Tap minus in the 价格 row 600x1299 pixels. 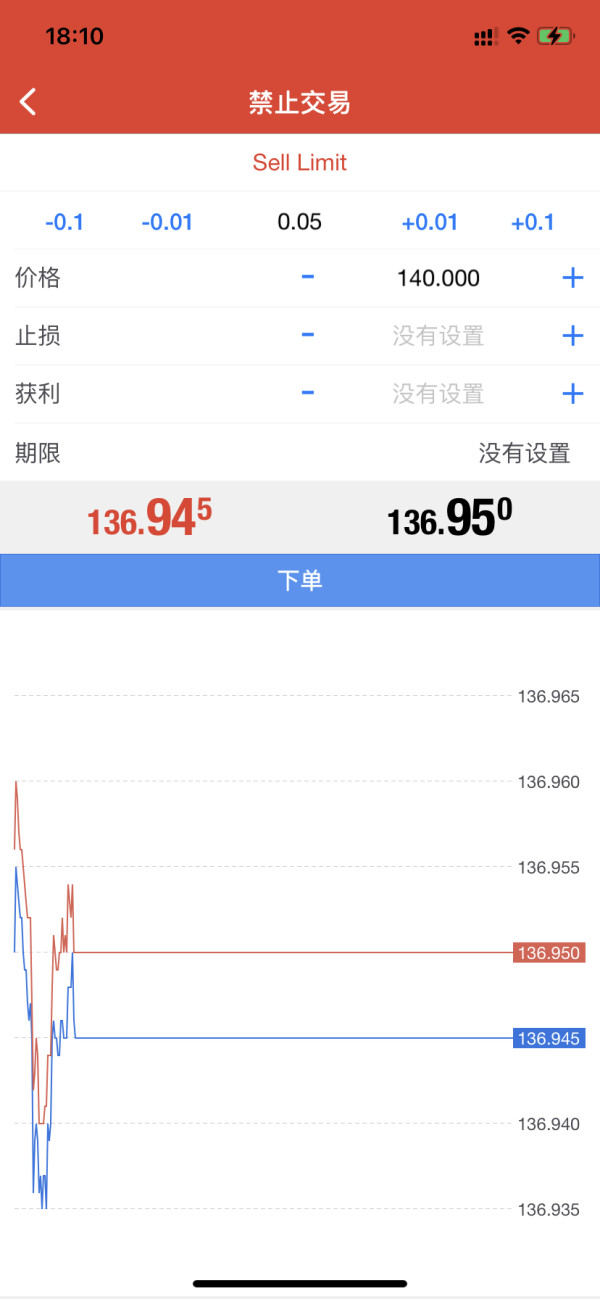click(308, 277)
